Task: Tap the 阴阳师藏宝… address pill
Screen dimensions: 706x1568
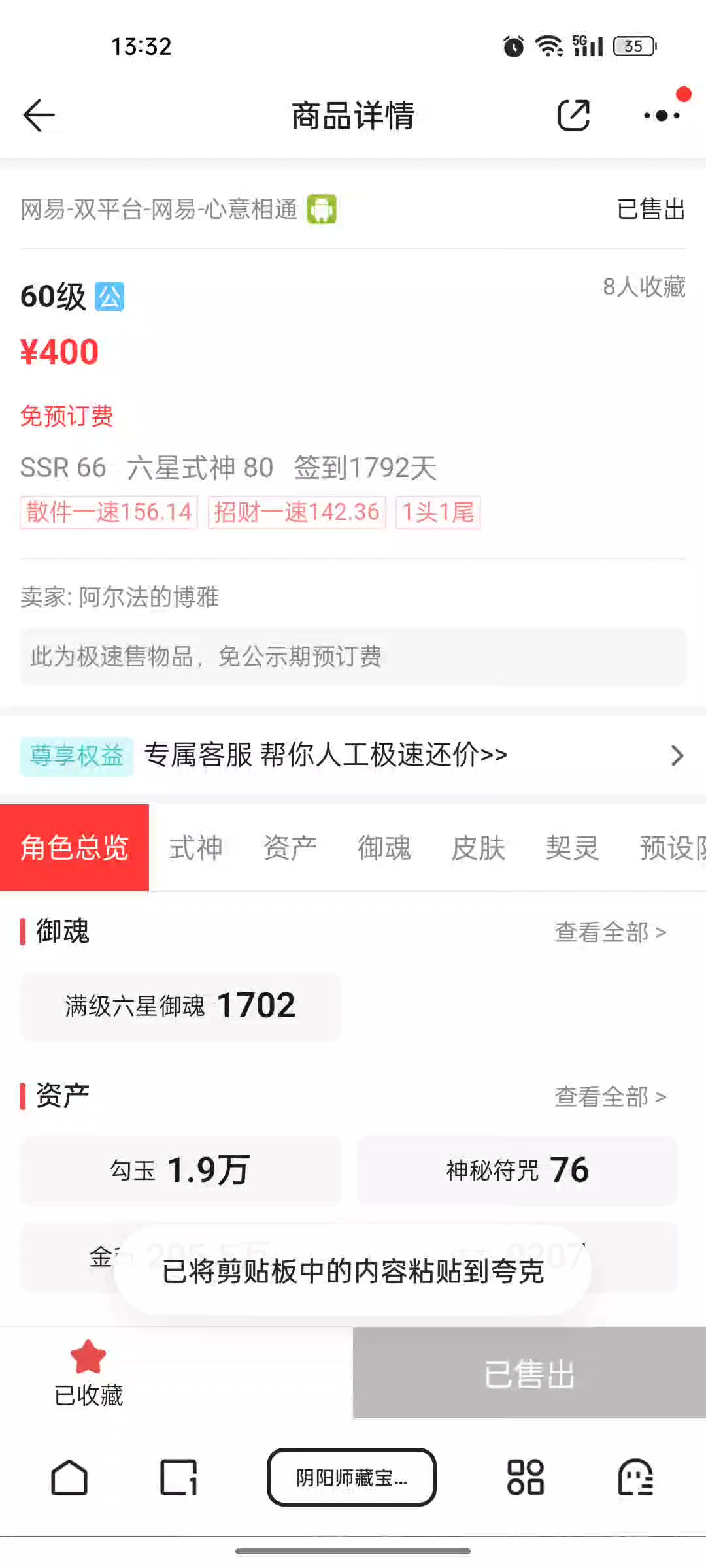Action: [352, 1477]
